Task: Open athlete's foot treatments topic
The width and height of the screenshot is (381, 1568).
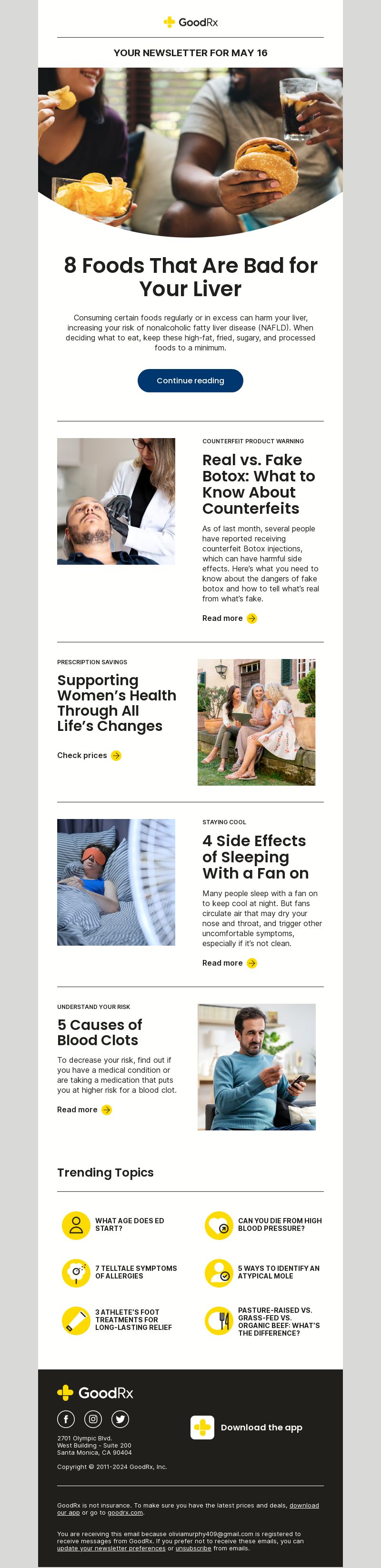Action: click(x=133, y=1319)
